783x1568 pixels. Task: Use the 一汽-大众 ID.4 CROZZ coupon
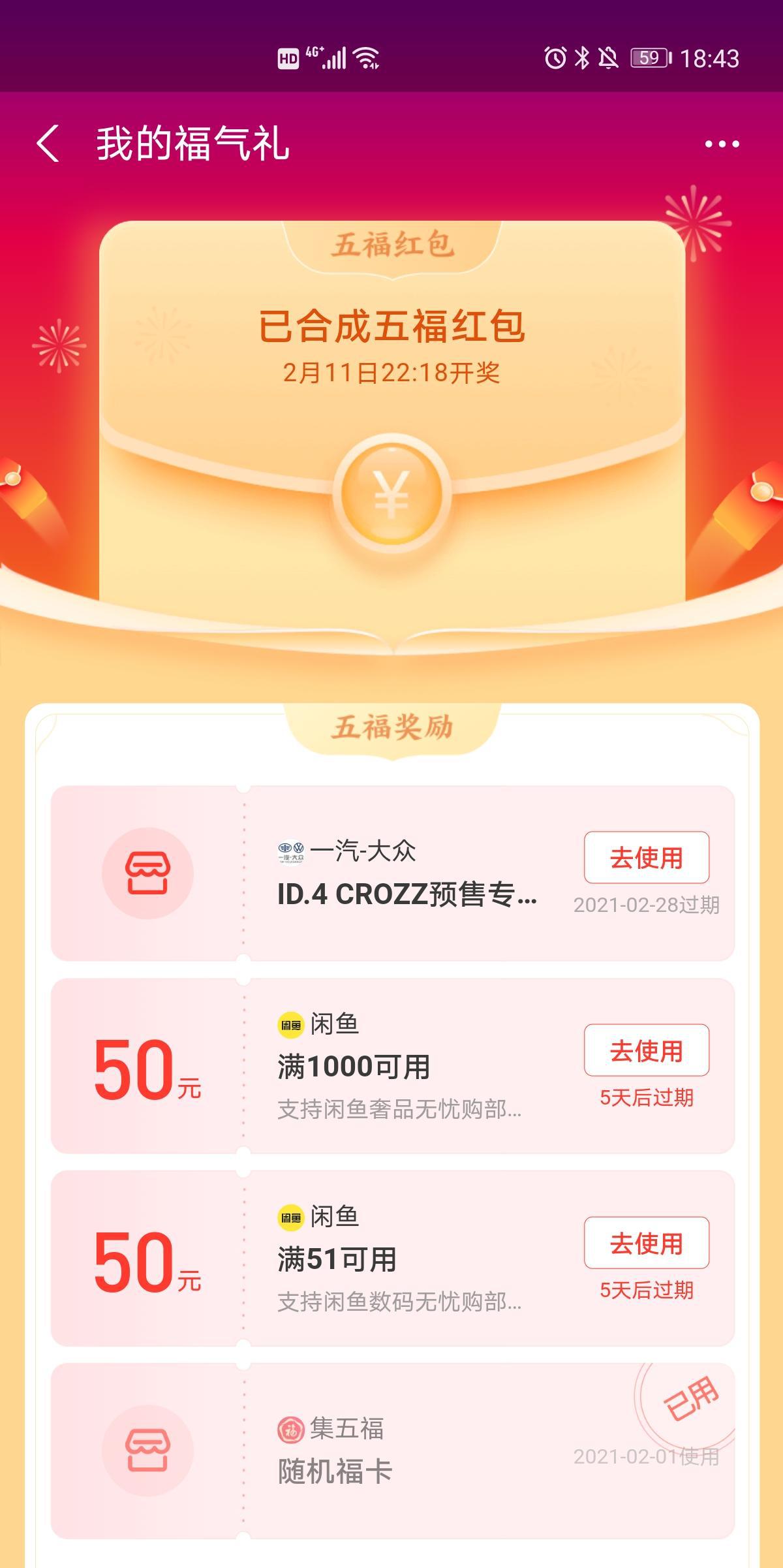click(646, 857)
